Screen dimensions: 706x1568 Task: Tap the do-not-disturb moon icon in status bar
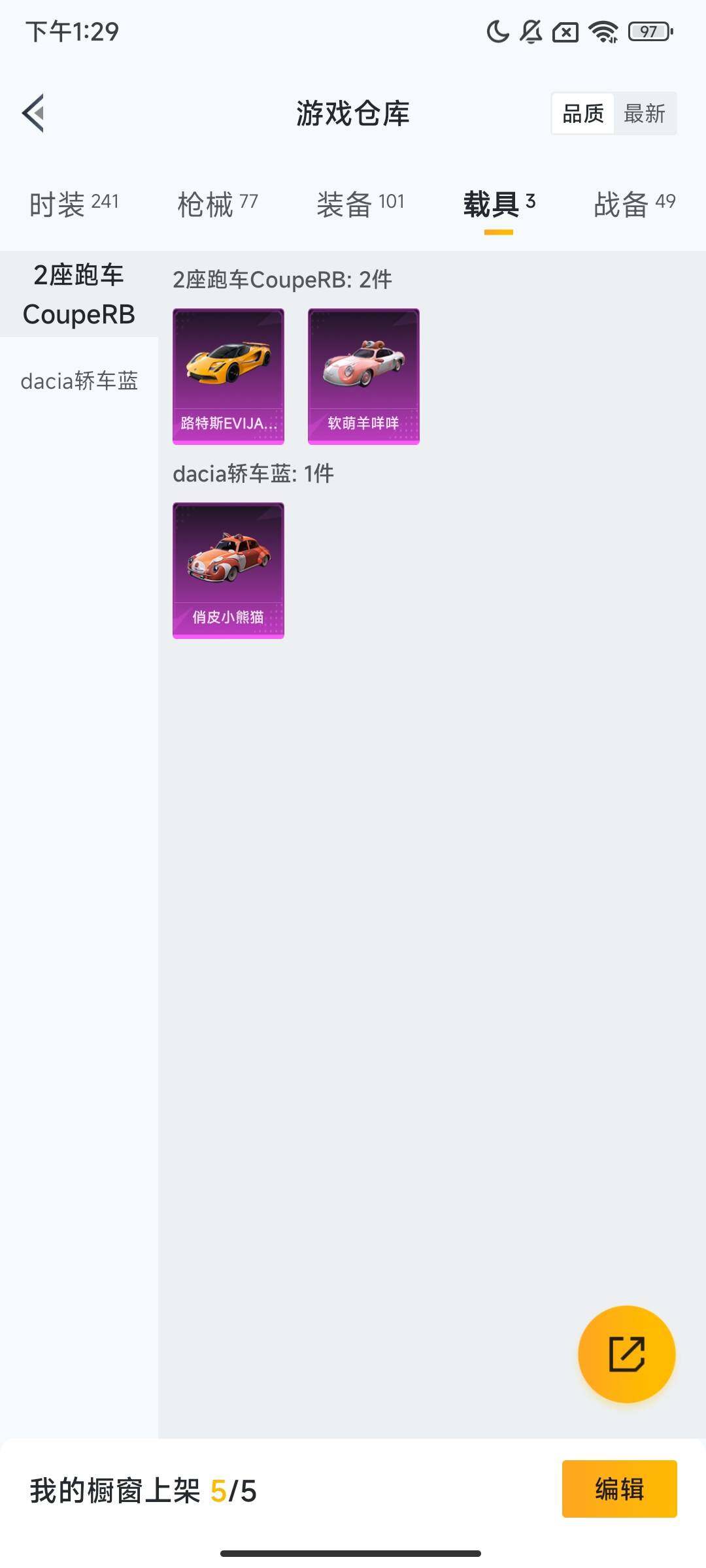(x=496, y=32)
